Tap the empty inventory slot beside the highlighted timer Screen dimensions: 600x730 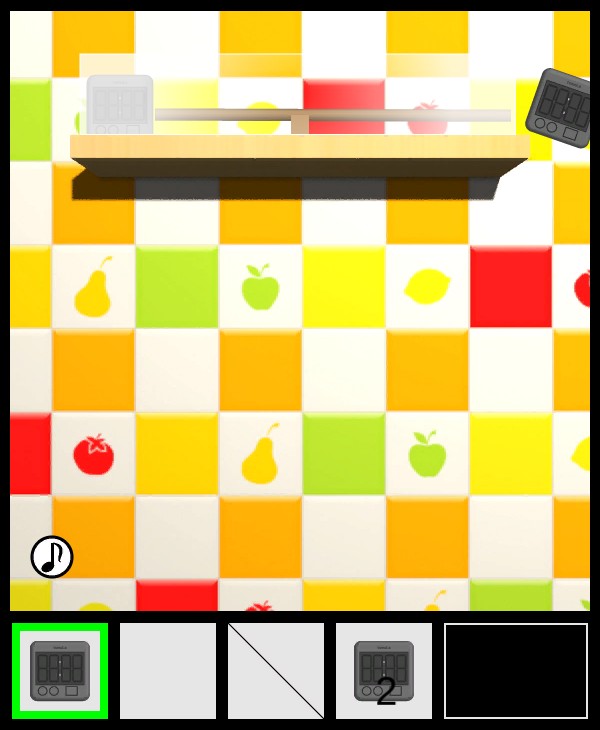(168, 670)
